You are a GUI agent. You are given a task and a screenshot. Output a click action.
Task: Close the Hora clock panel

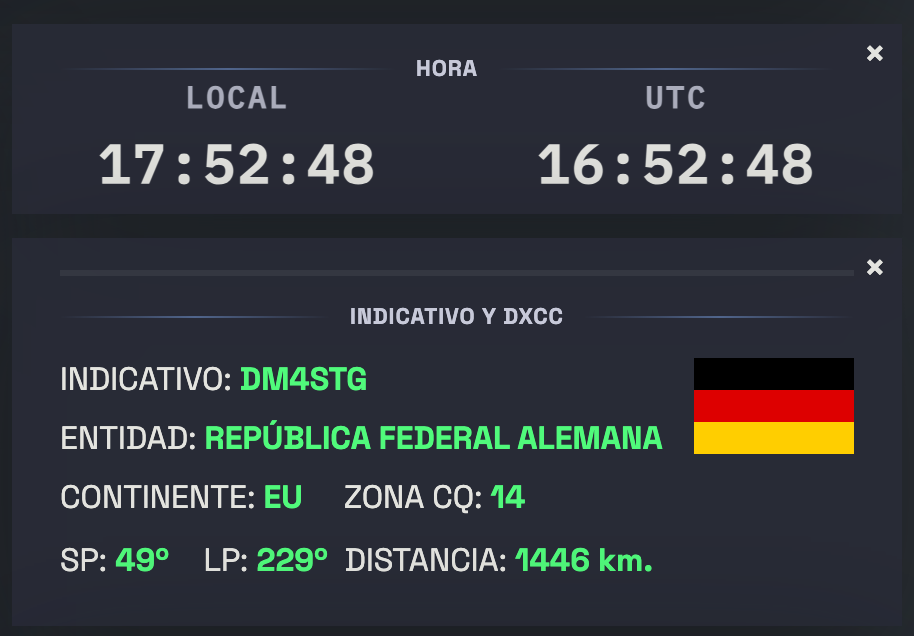[x=875, y=54]
